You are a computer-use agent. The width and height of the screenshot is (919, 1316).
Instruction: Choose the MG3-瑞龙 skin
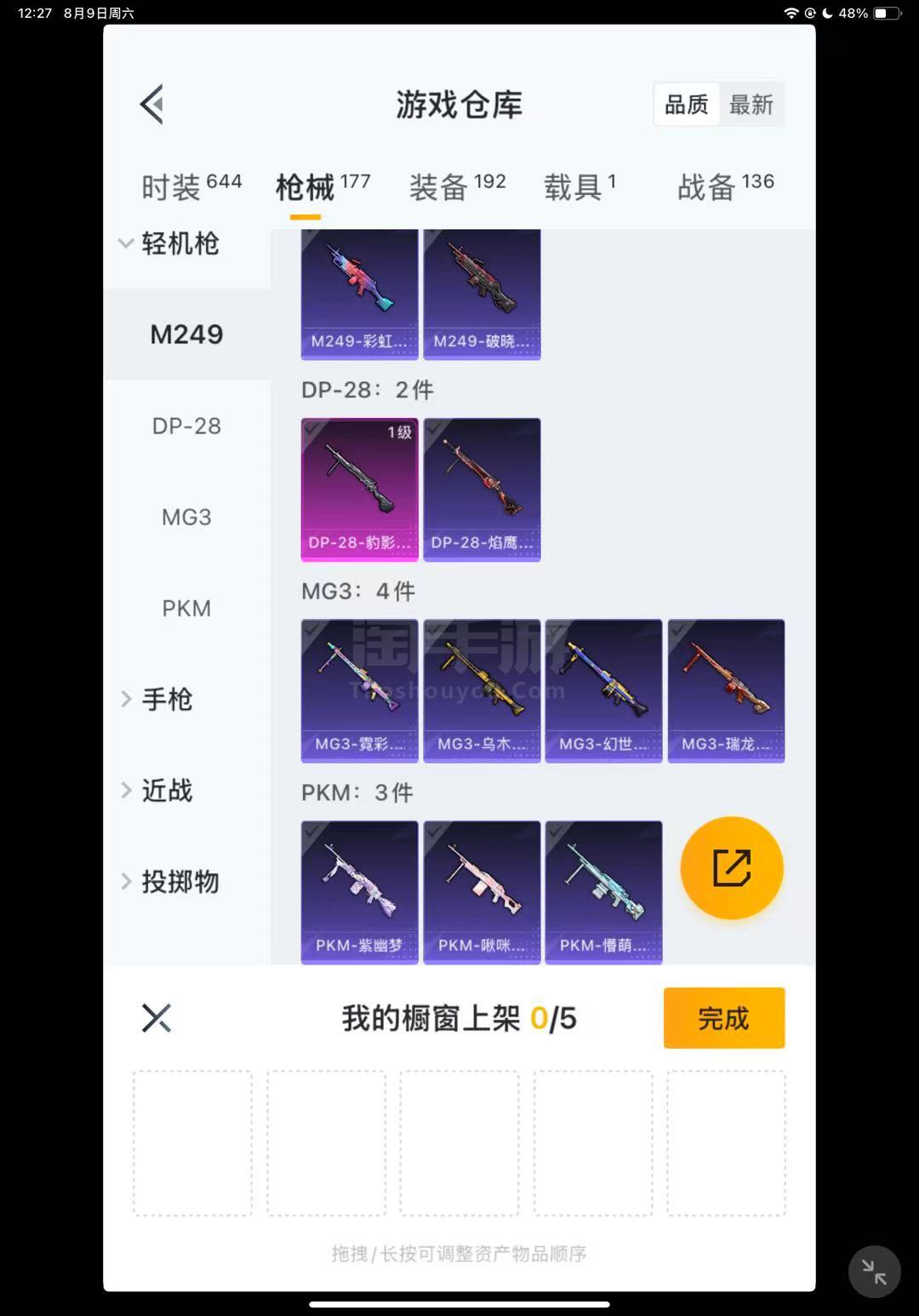coord(726,690)
